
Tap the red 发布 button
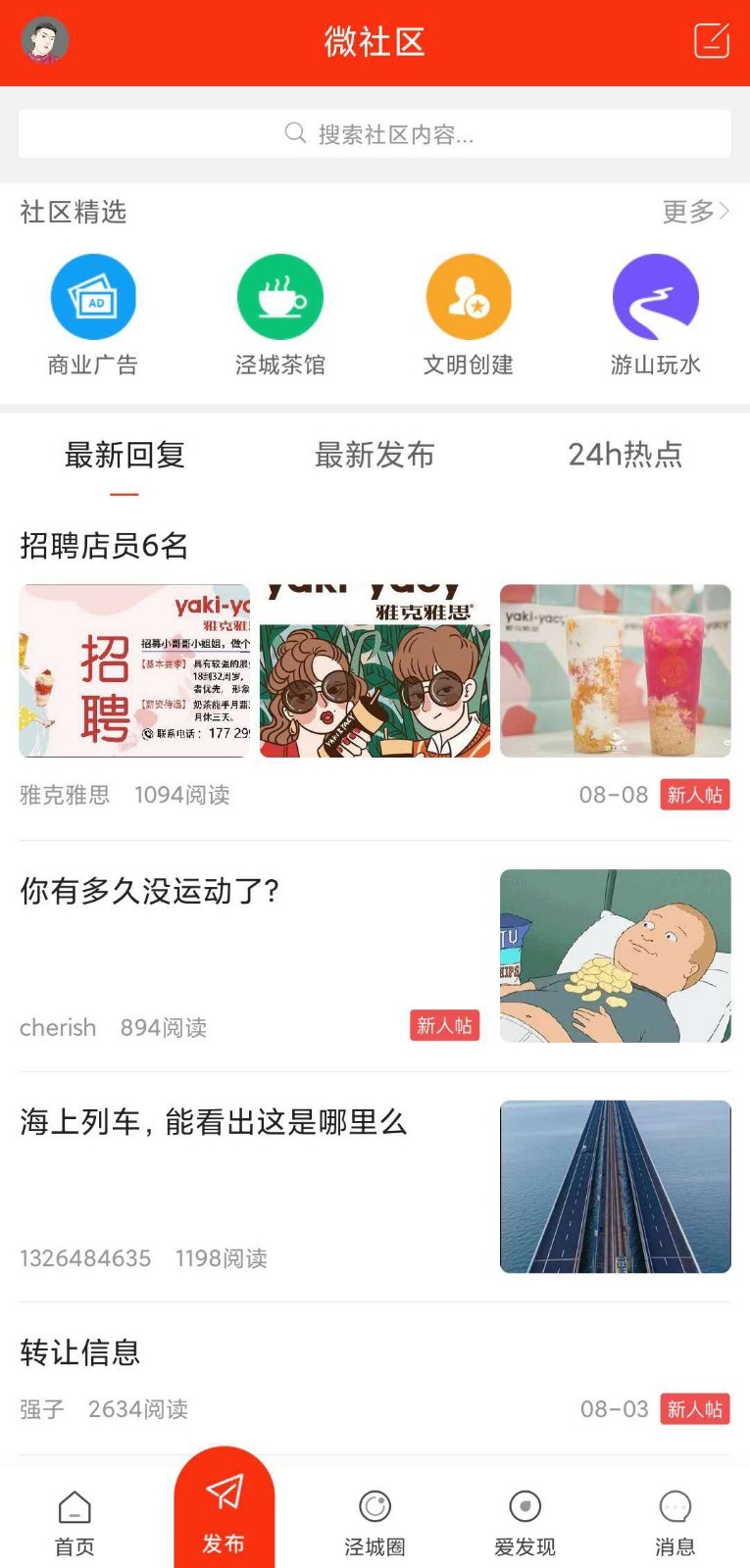[224, 1512]
